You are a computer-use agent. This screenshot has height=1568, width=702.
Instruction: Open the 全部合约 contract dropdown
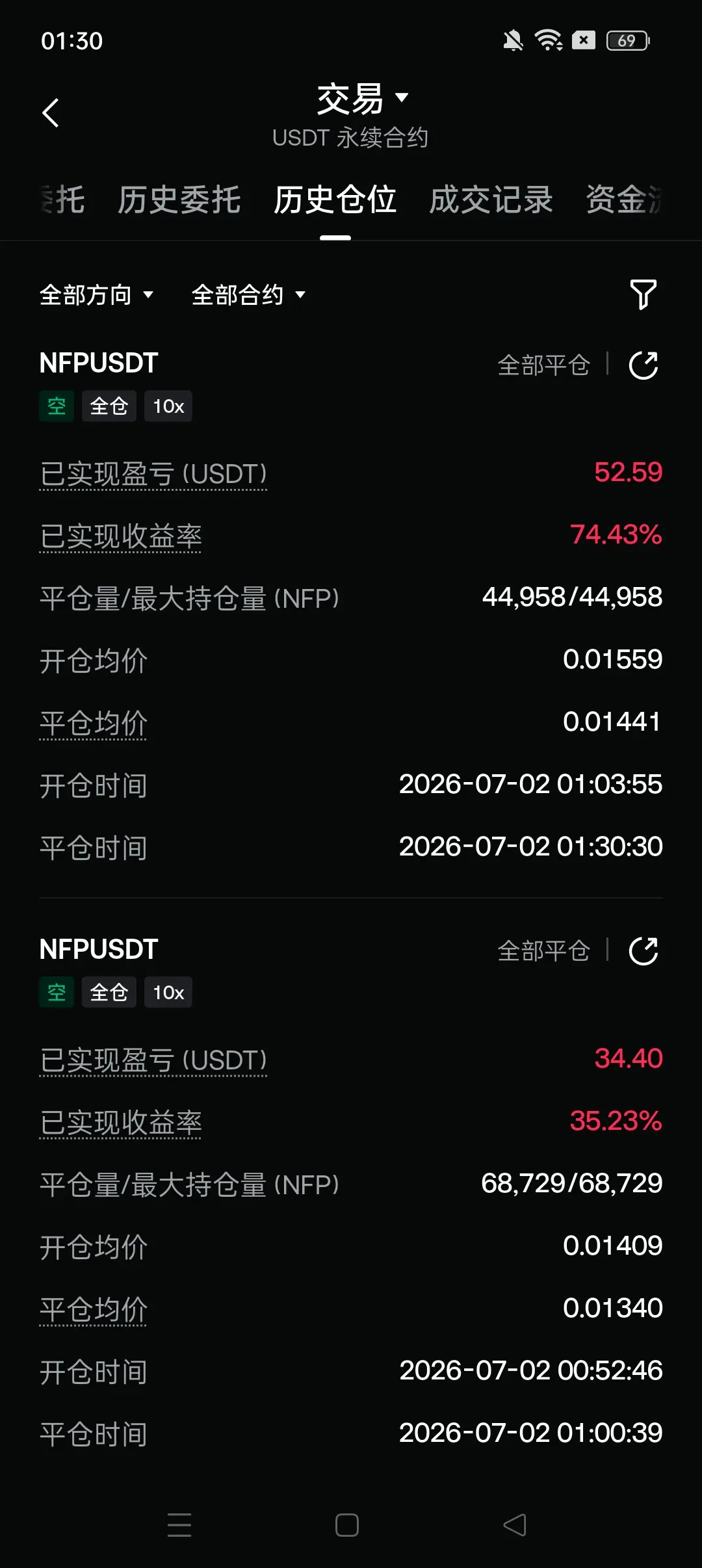pyautogui.click(x=249, y=295)
